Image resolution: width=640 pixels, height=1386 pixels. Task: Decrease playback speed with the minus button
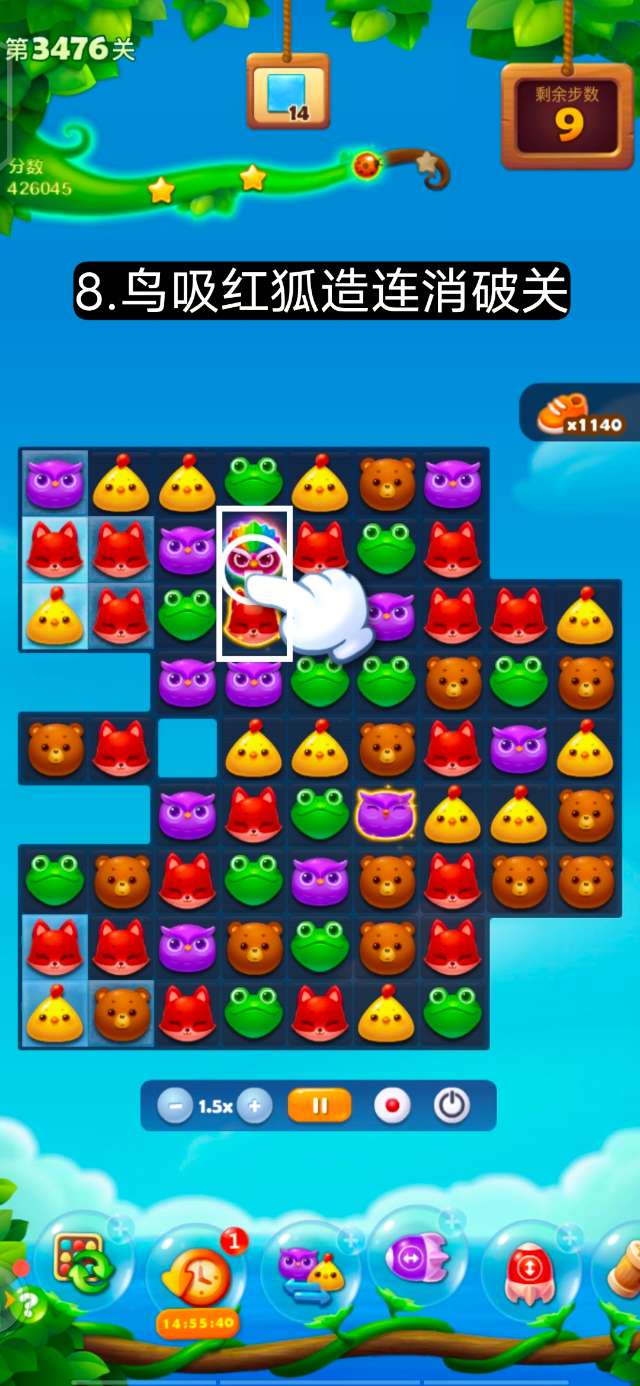(176, 1106)
